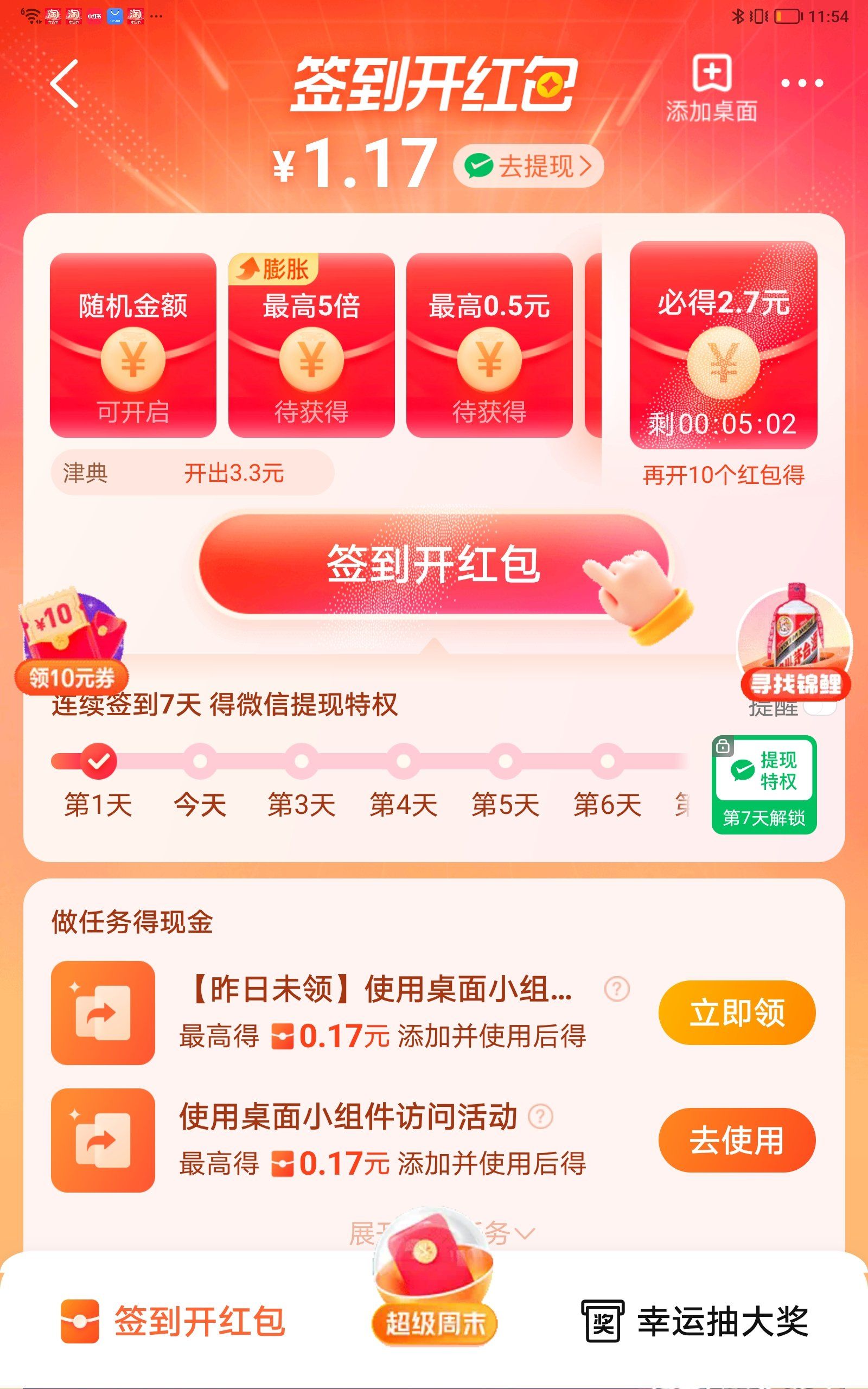Show help for 昨日未领 task

[x=617, y=989]
